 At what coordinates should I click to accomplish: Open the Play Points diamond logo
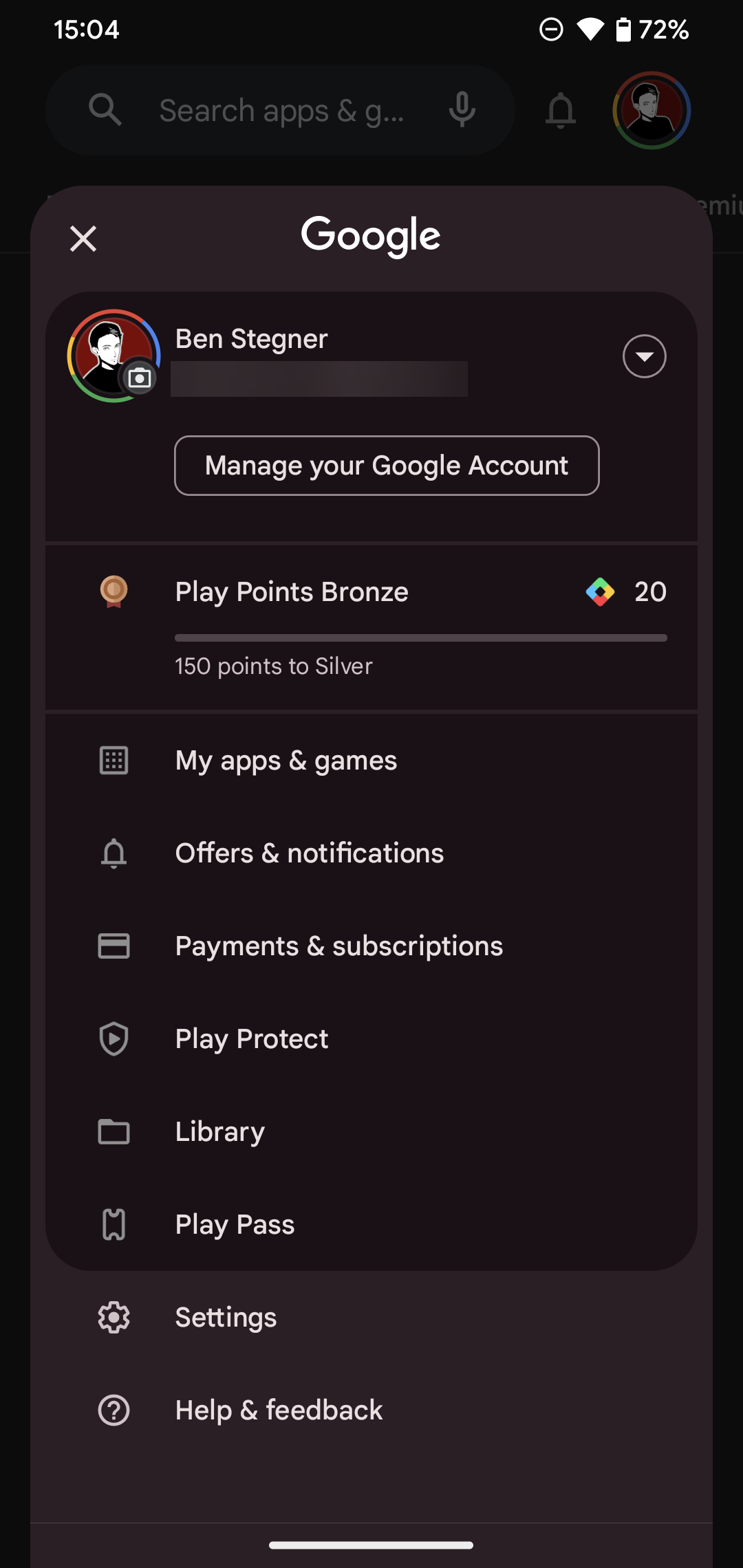601,591
